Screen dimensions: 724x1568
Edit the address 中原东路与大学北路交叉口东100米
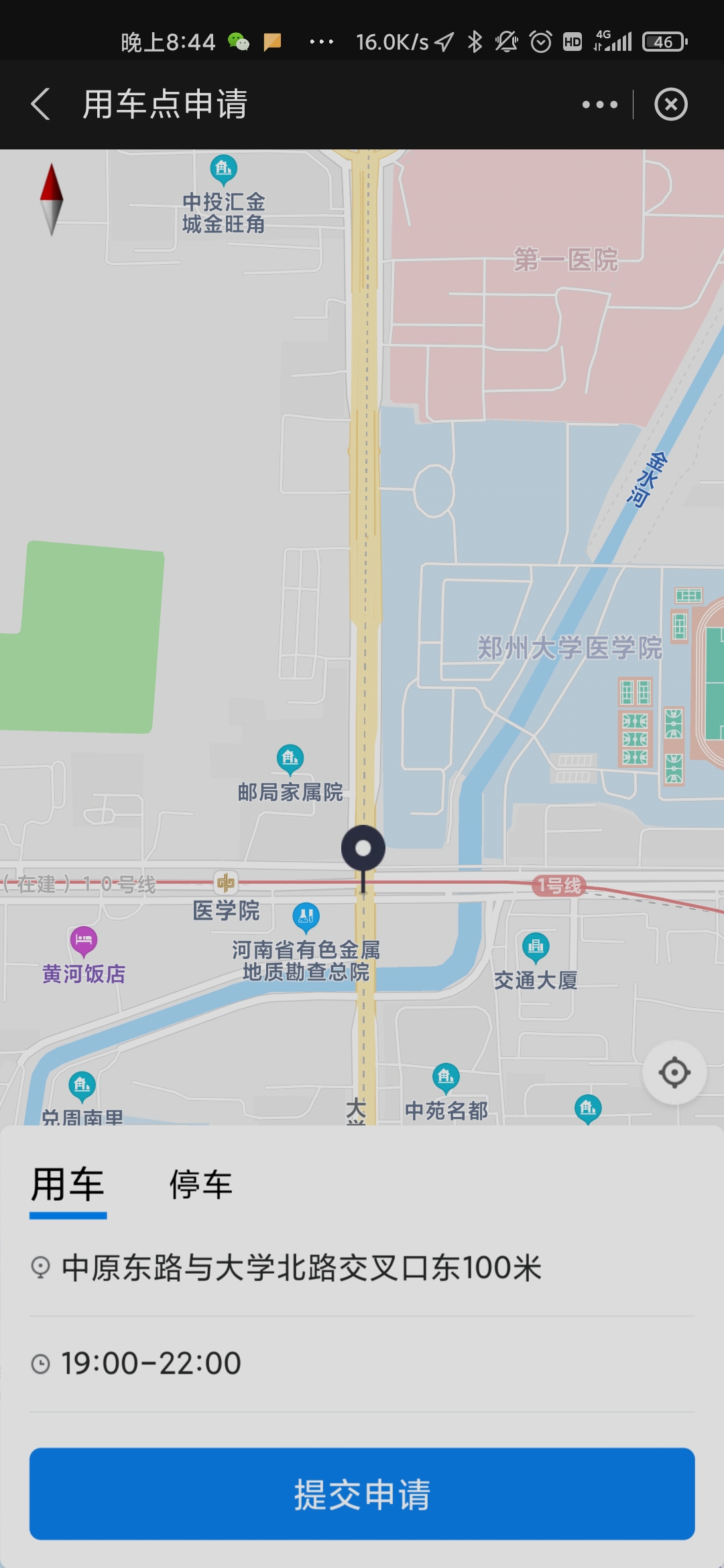click(x=302, y=1268)
